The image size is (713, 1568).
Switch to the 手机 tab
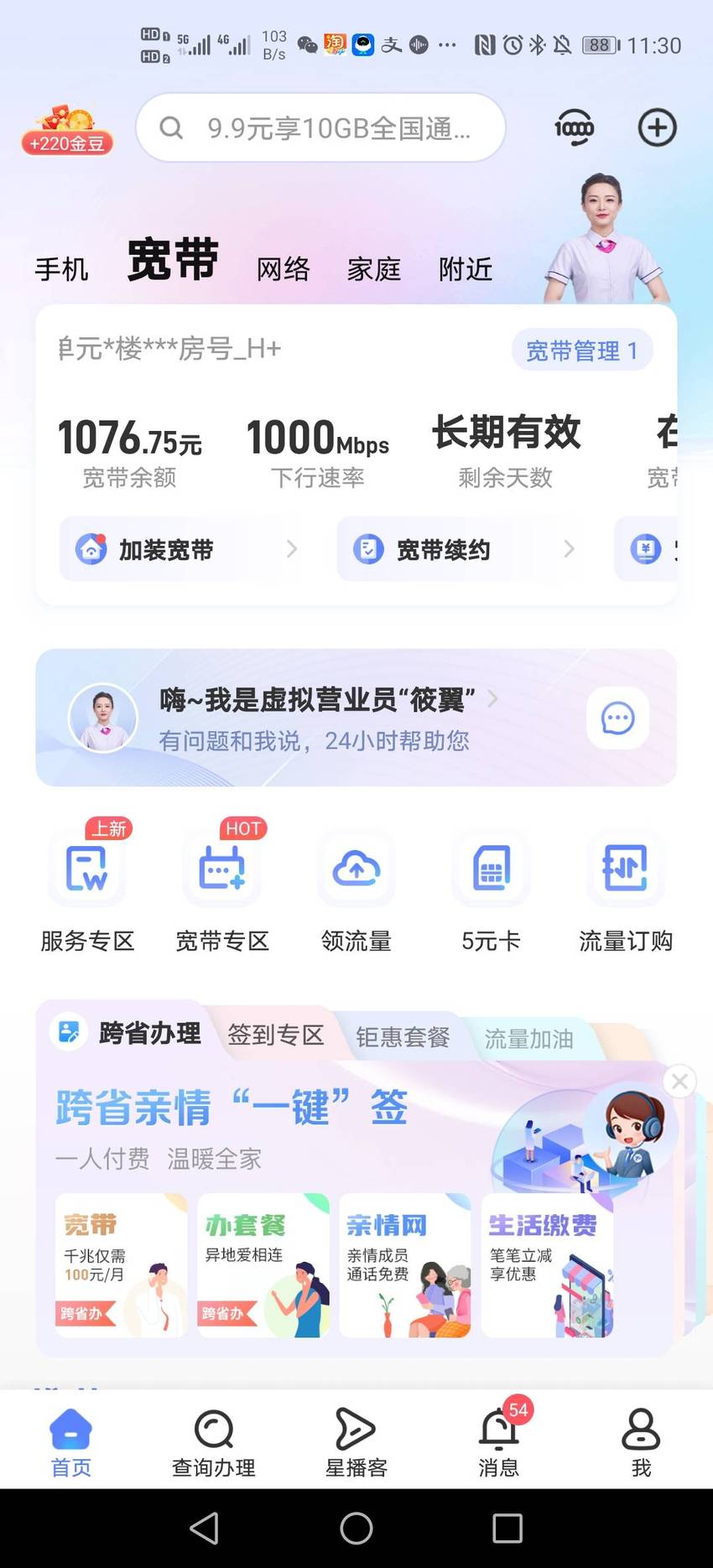[x=61, y=269]
